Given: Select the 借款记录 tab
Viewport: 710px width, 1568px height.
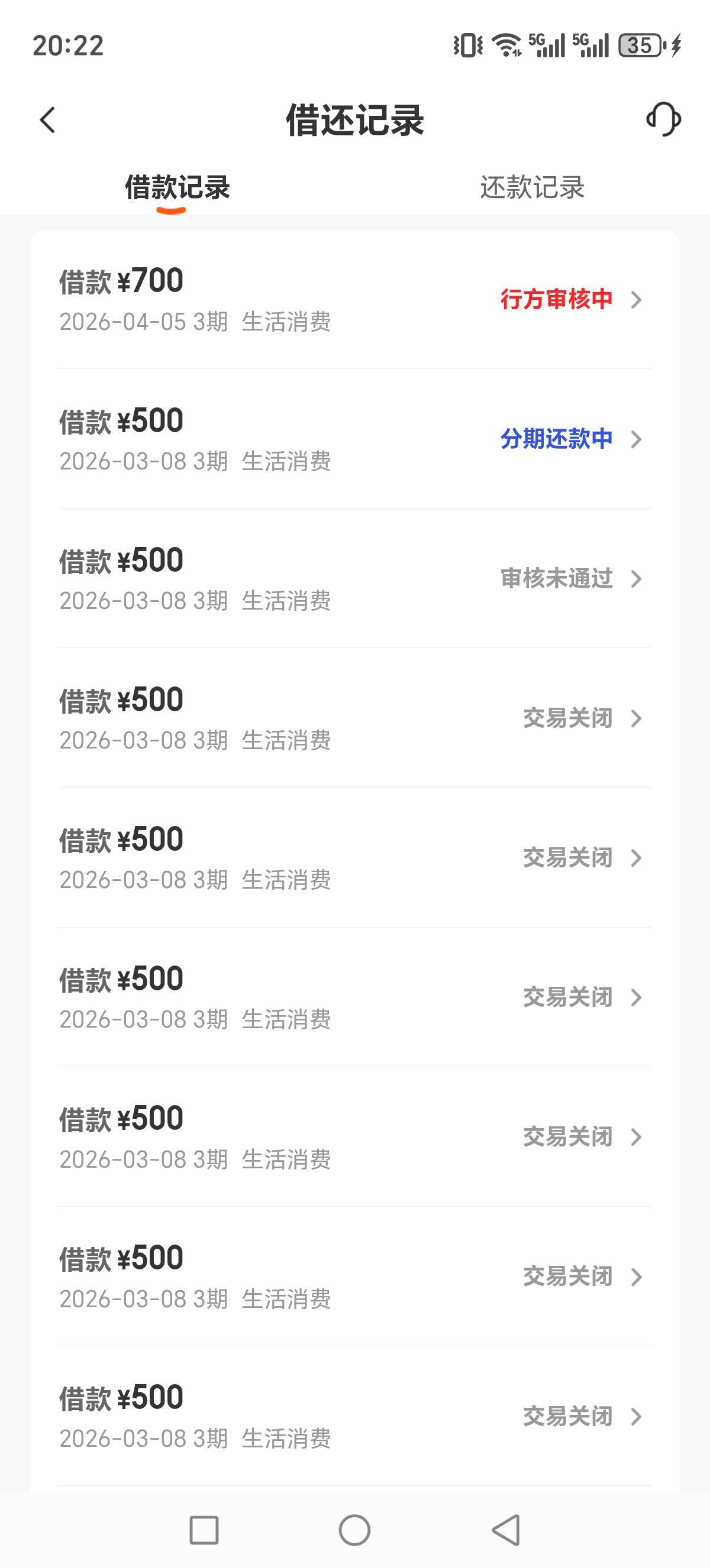Looking at the screenshot, I should pyautogui.click(x=177, y=187).
